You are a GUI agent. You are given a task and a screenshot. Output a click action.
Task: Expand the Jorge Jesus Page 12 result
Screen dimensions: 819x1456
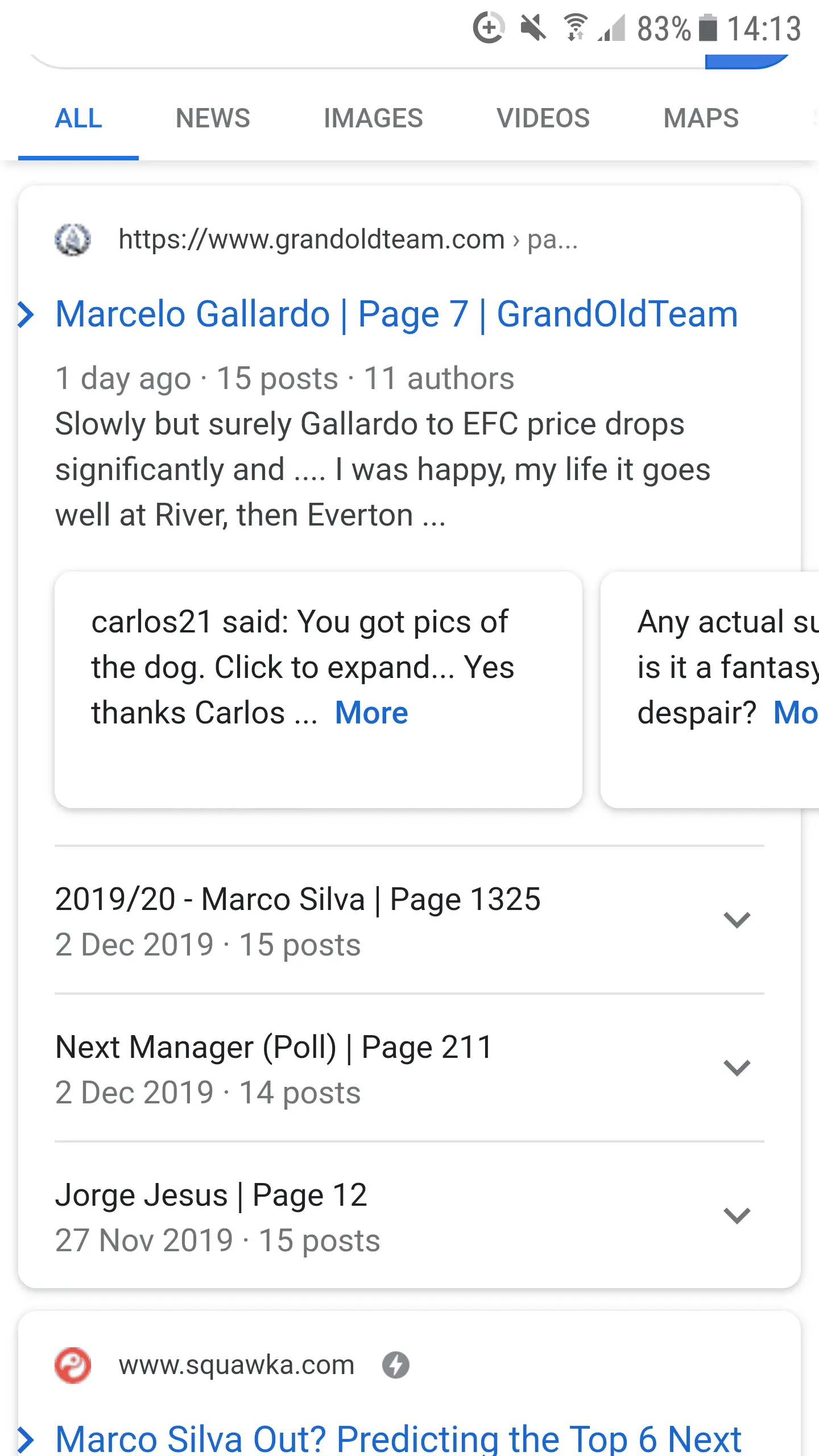point(737,1216)
